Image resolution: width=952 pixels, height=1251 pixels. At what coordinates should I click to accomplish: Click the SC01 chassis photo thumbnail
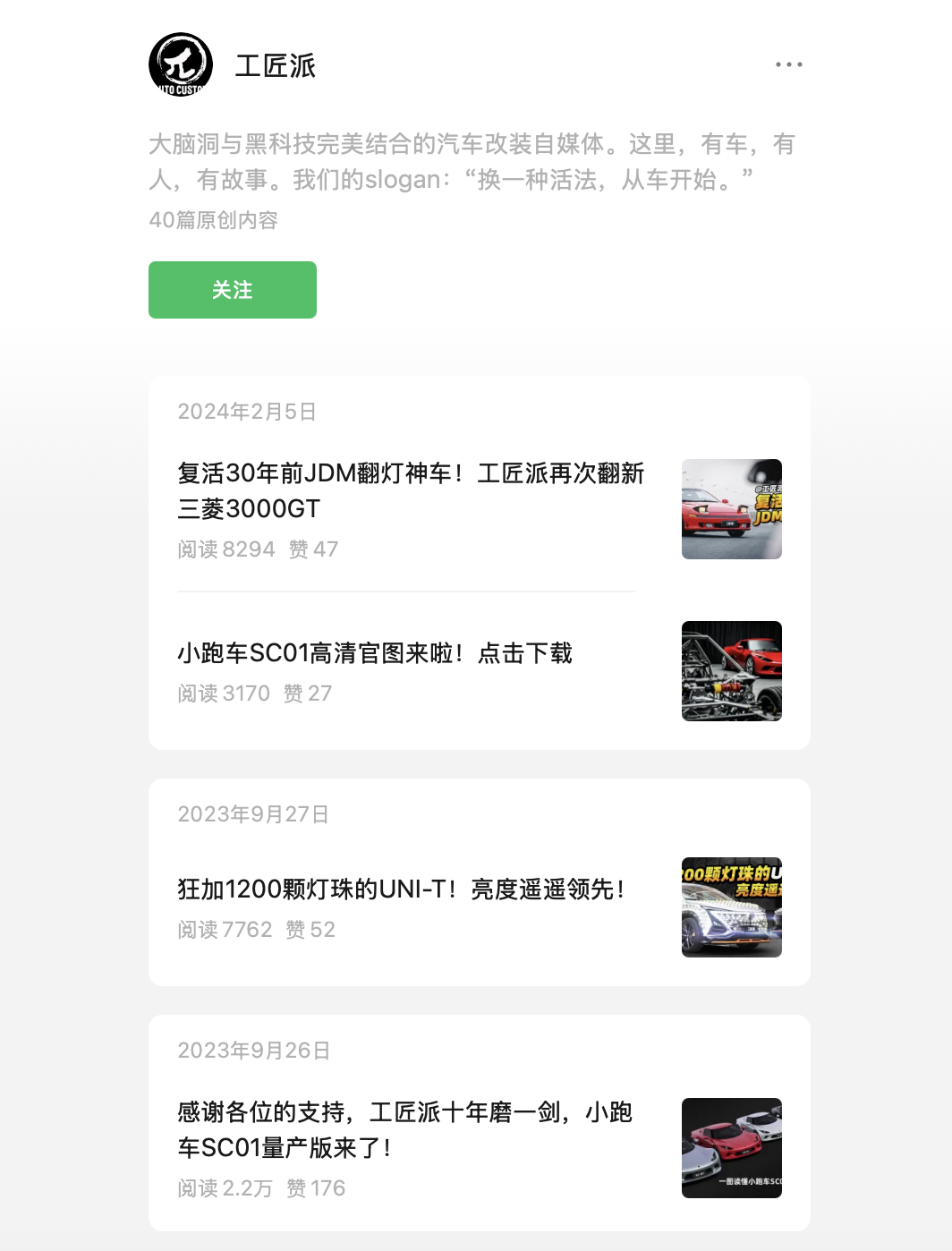(731, 671)
